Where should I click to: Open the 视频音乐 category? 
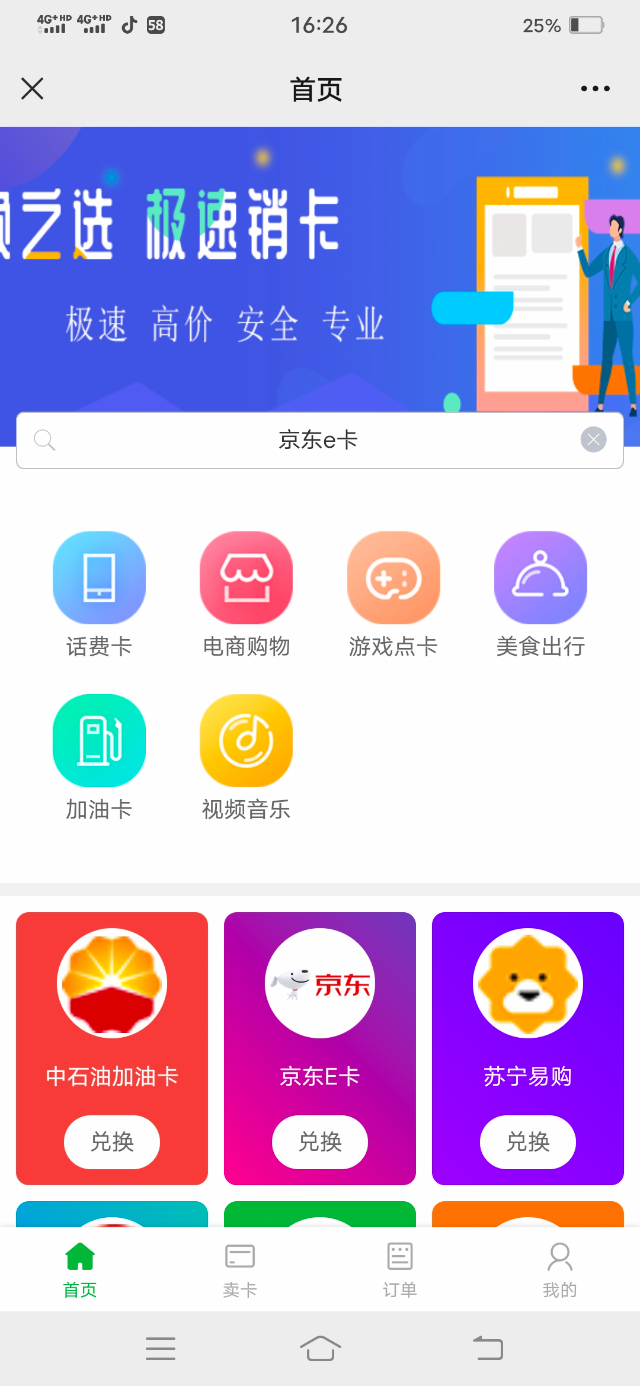(x=246, y=757)
